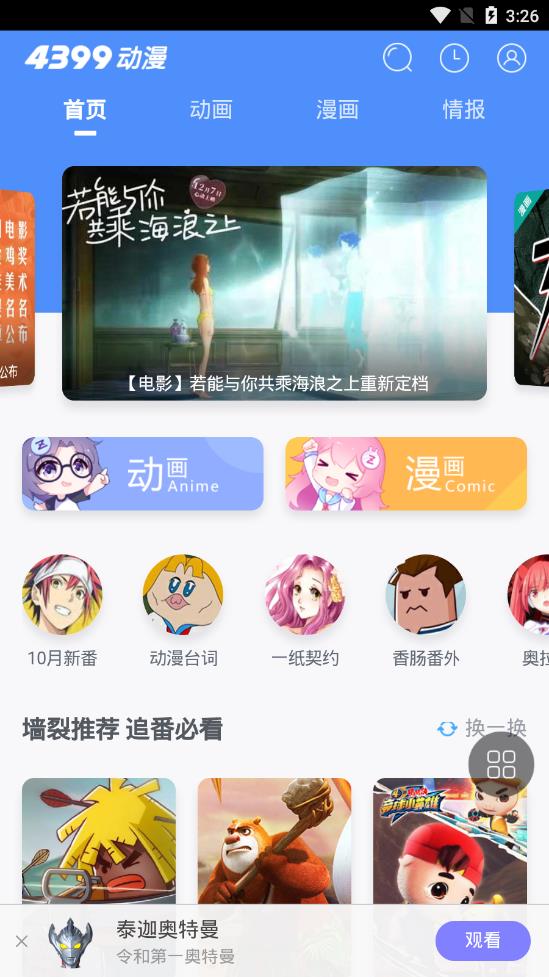Switch to the 漫画 tab
Image resolution: width=549 pixels, height=977 pixels.
coord(337,110)
